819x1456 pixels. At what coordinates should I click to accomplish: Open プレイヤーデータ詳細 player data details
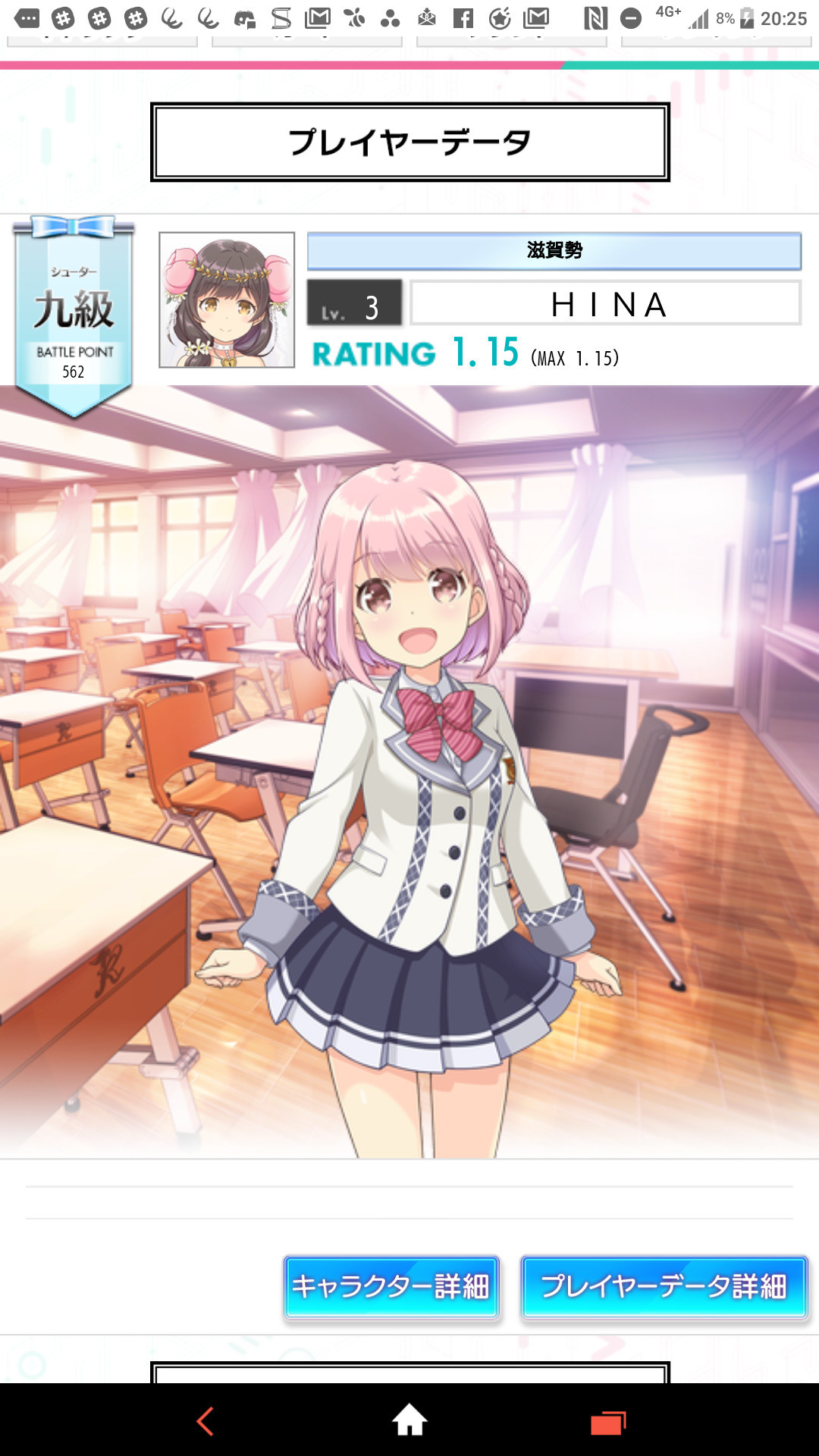point(664,1287)
